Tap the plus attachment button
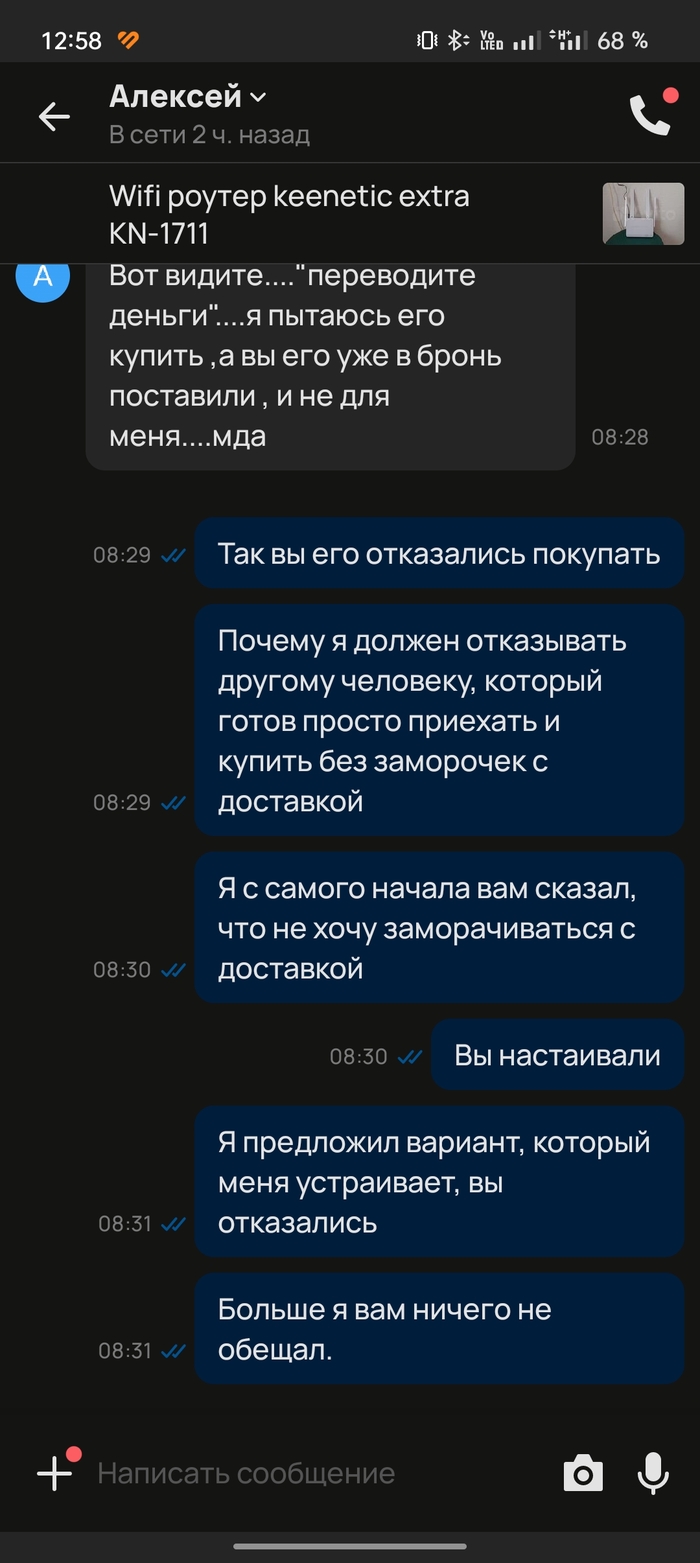The width and height of the screenshot is (700, 1563). [x=55, y=1473]
